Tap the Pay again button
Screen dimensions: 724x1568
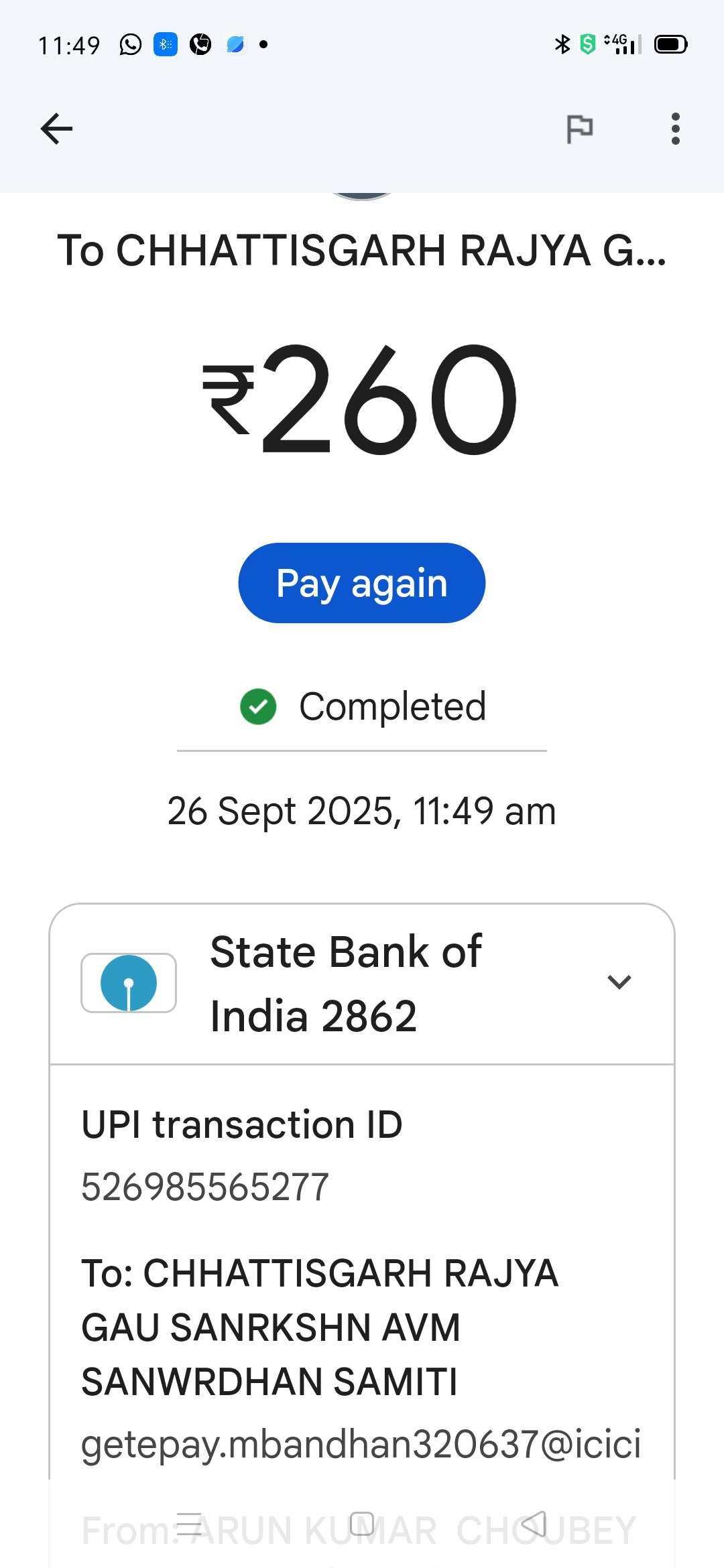coord(362,583)
